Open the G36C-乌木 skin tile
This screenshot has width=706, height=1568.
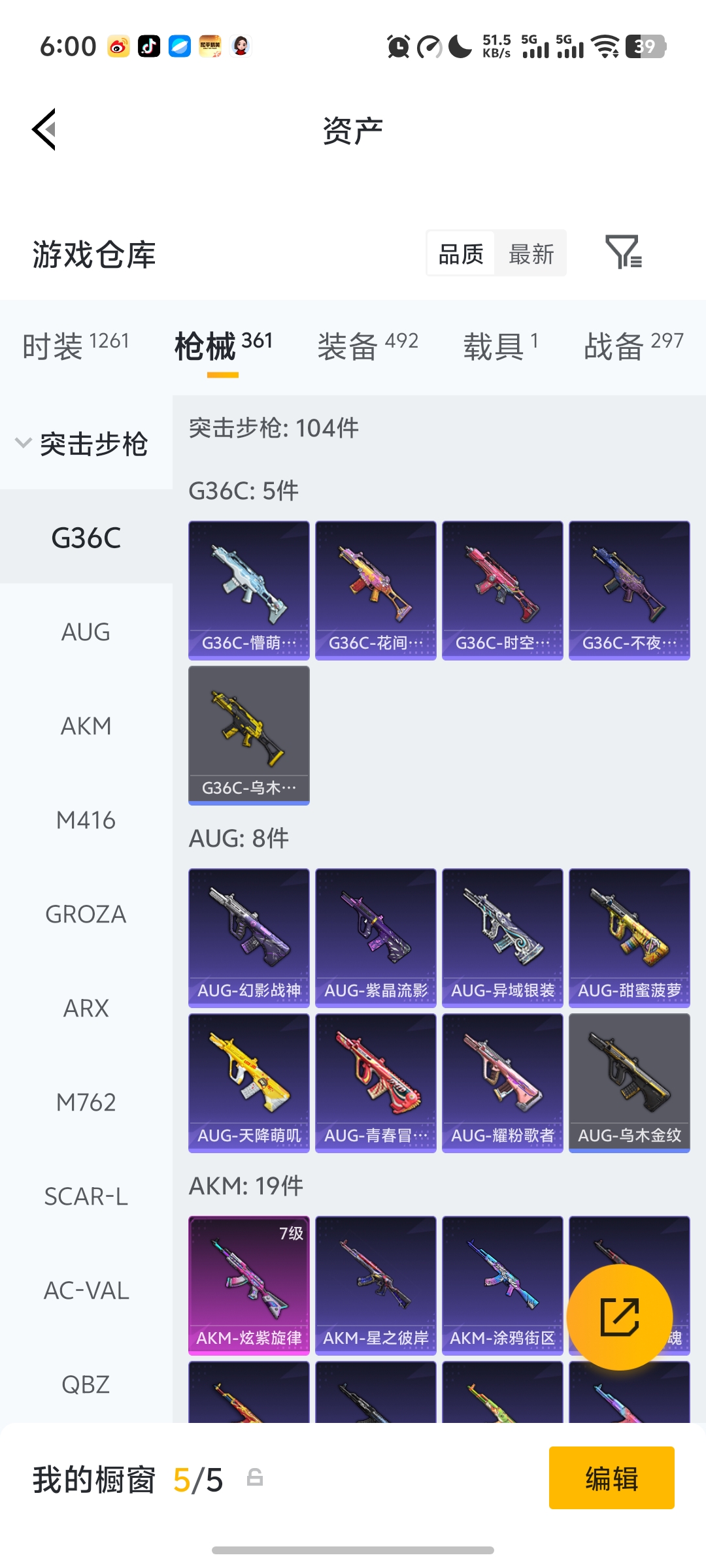[249, 735]
